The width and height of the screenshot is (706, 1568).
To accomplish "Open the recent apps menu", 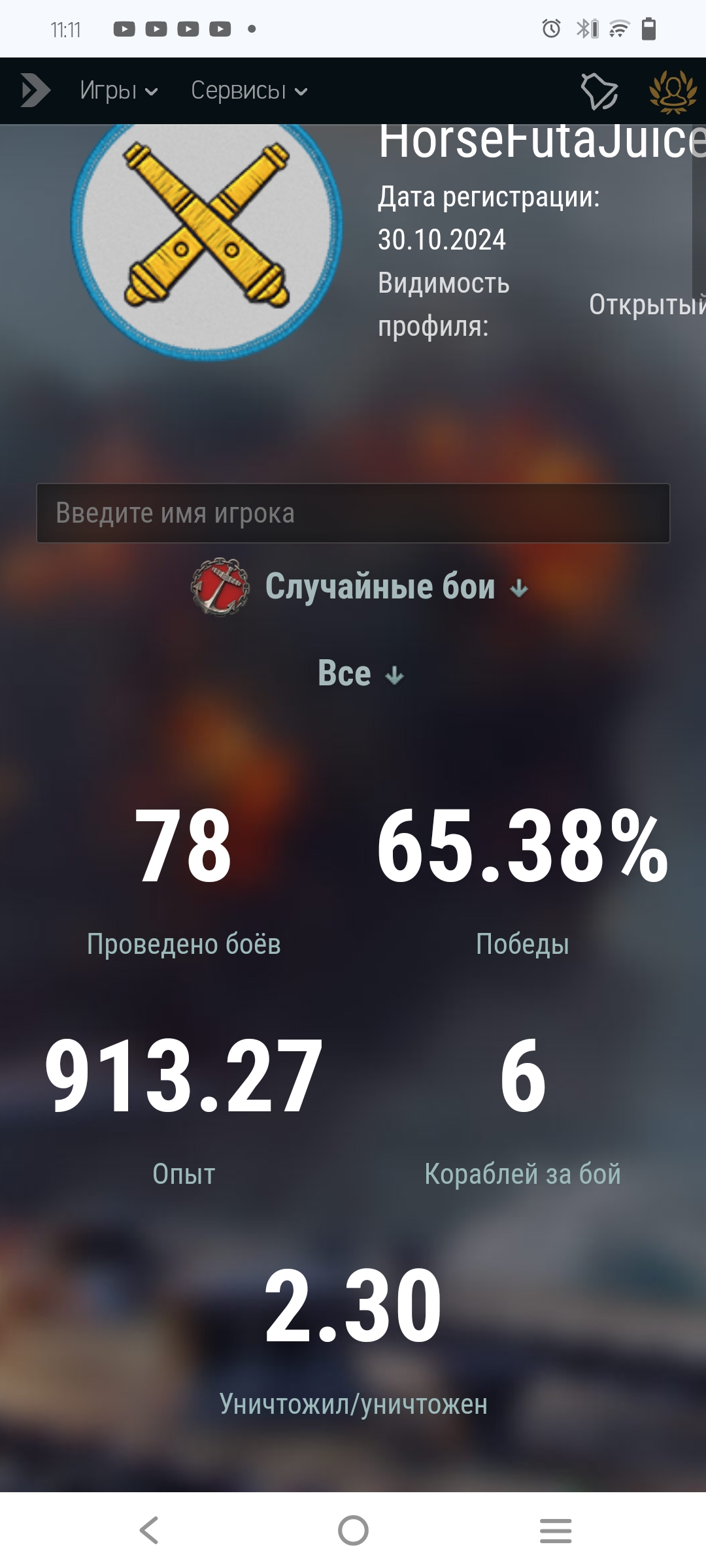I will point(556,1531).
